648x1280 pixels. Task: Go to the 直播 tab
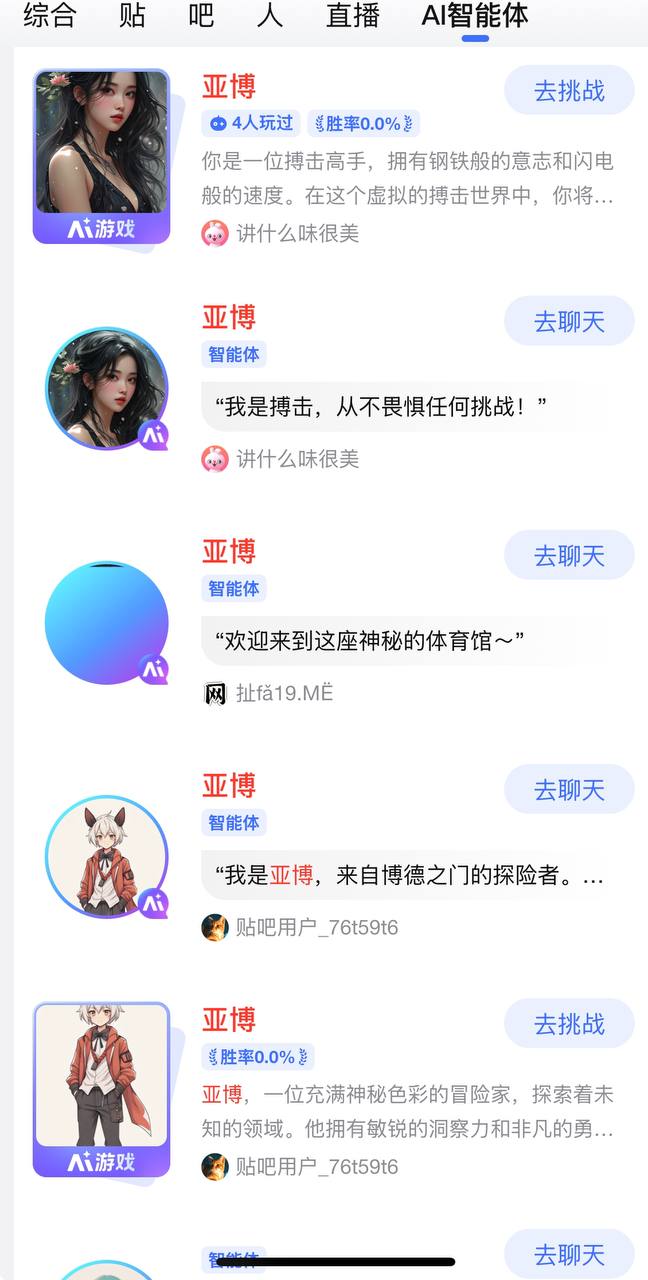point(352,15)
